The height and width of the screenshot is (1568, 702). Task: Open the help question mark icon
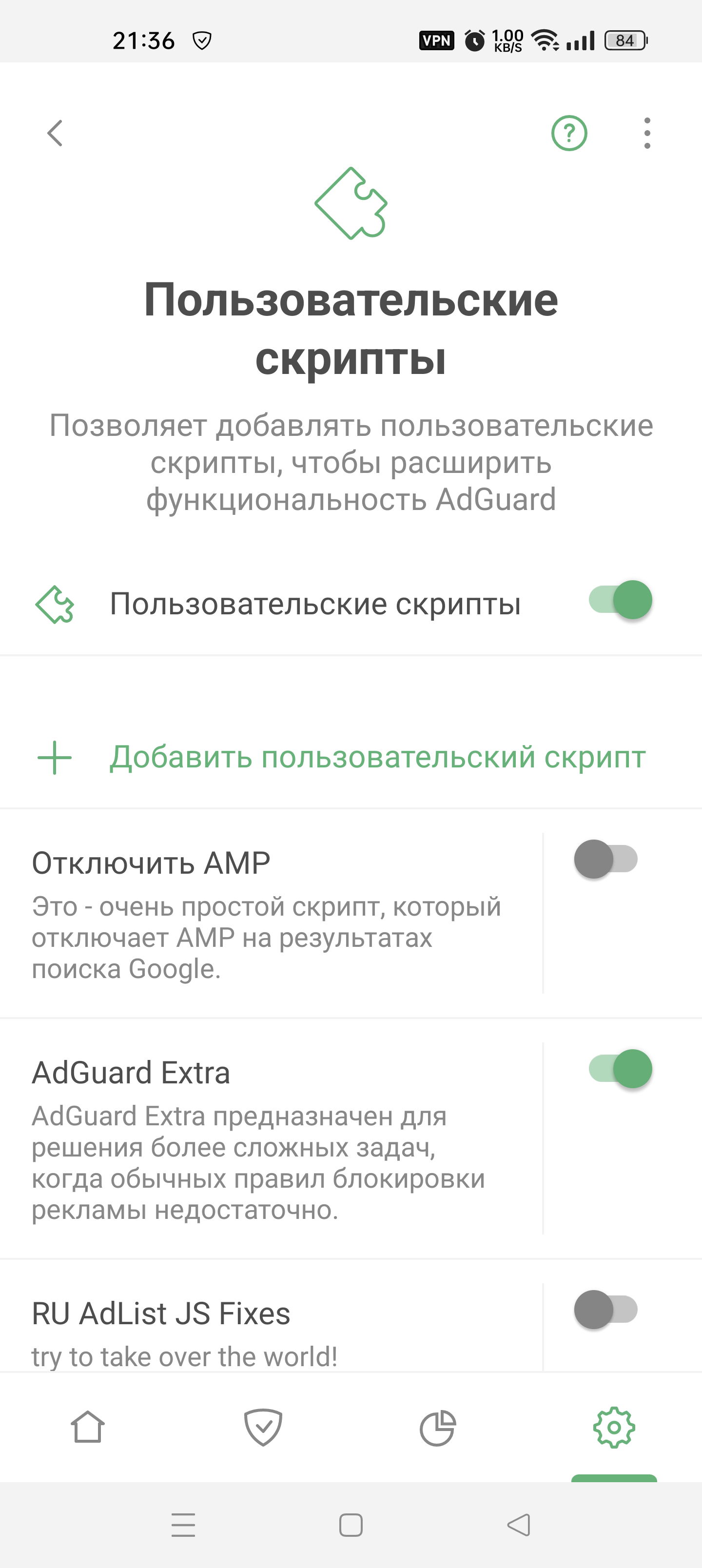pyautogui.click(x=568, y=133)
